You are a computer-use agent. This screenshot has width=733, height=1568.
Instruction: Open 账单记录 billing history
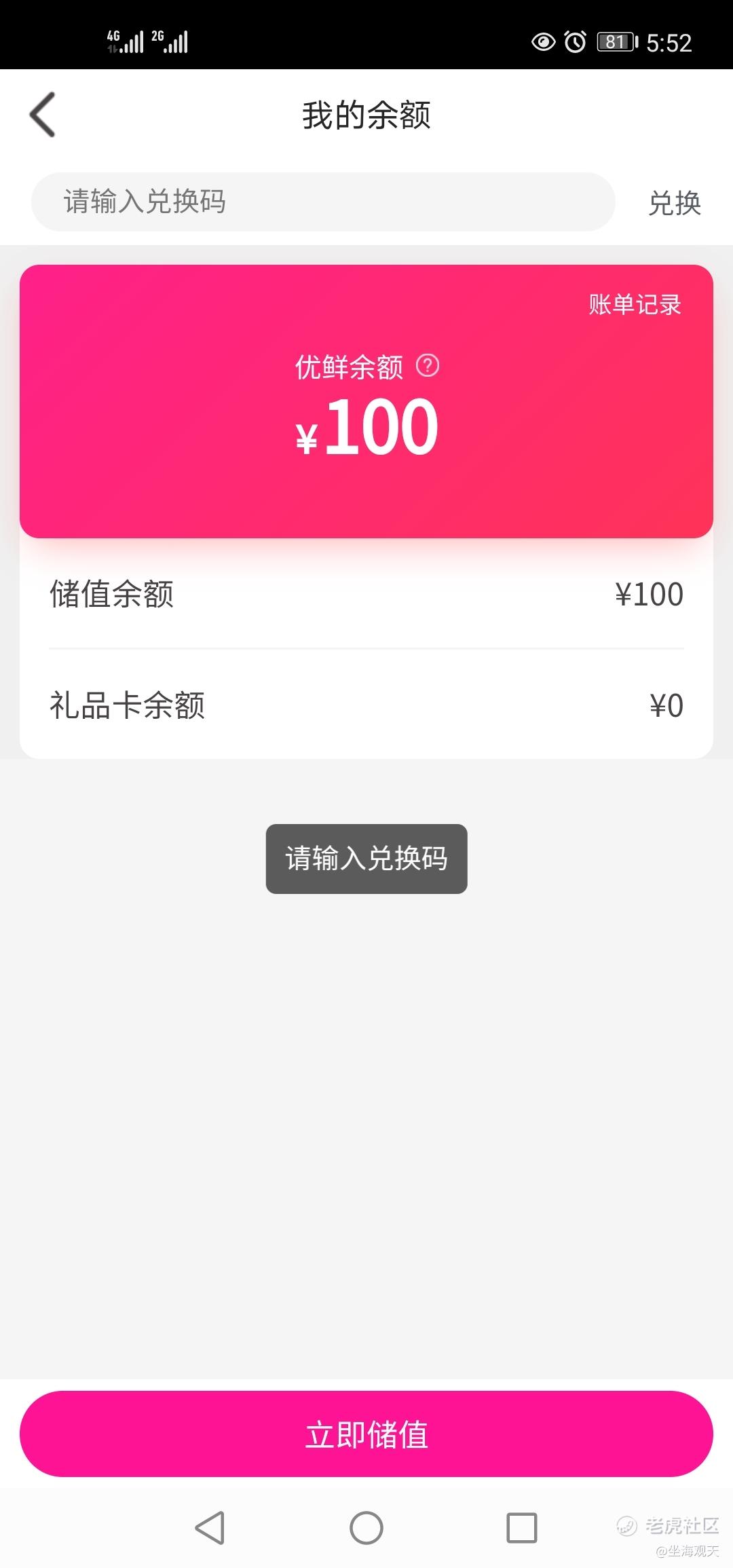(x=635, y=305)
